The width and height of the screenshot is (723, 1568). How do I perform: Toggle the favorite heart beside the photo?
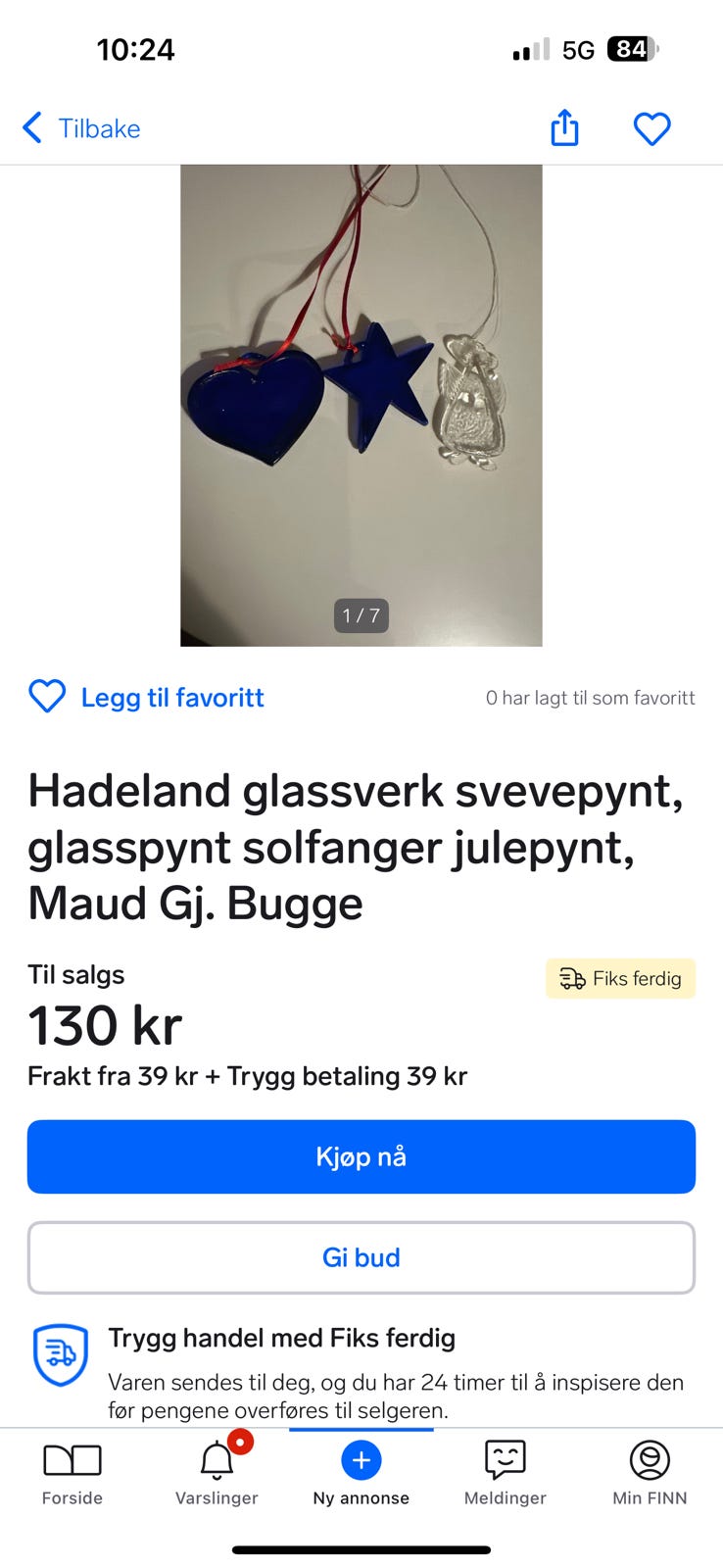46,697
